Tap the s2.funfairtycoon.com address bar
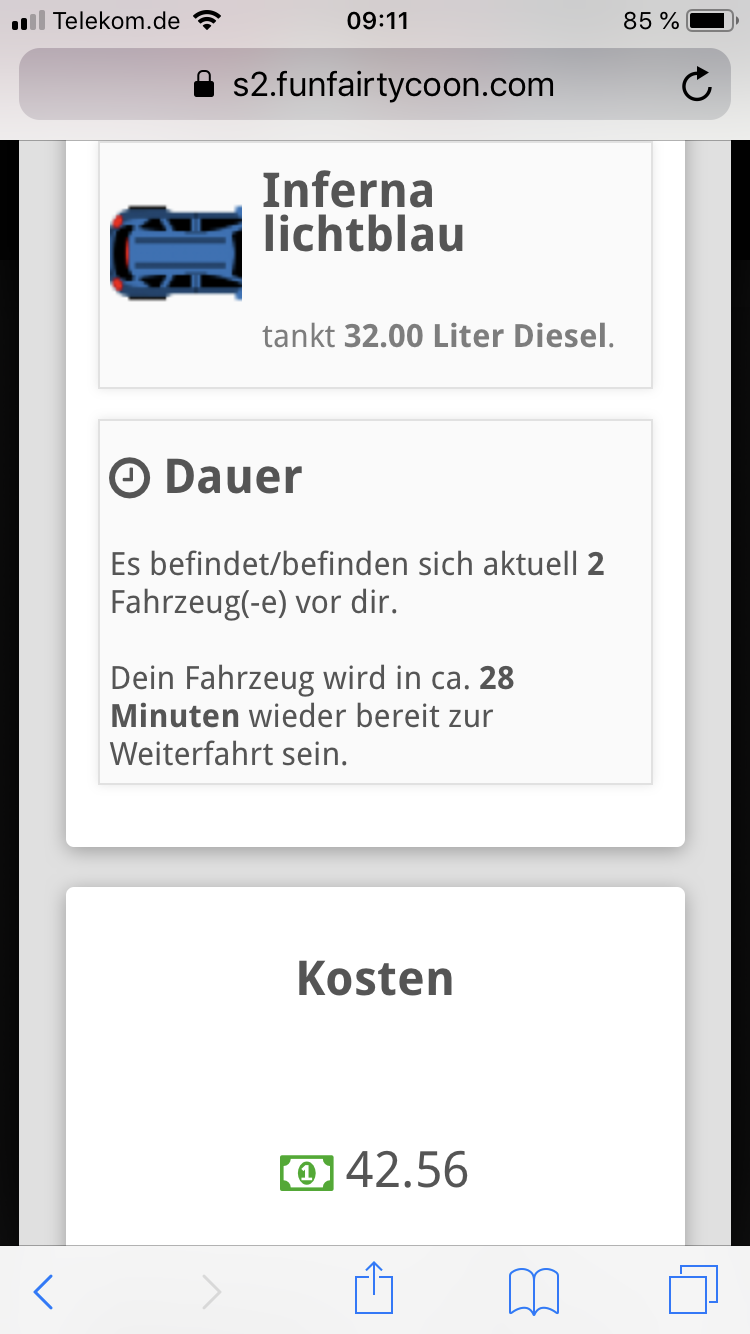Viewport: 750px width, 1334px height. click(x=374, y=85)
